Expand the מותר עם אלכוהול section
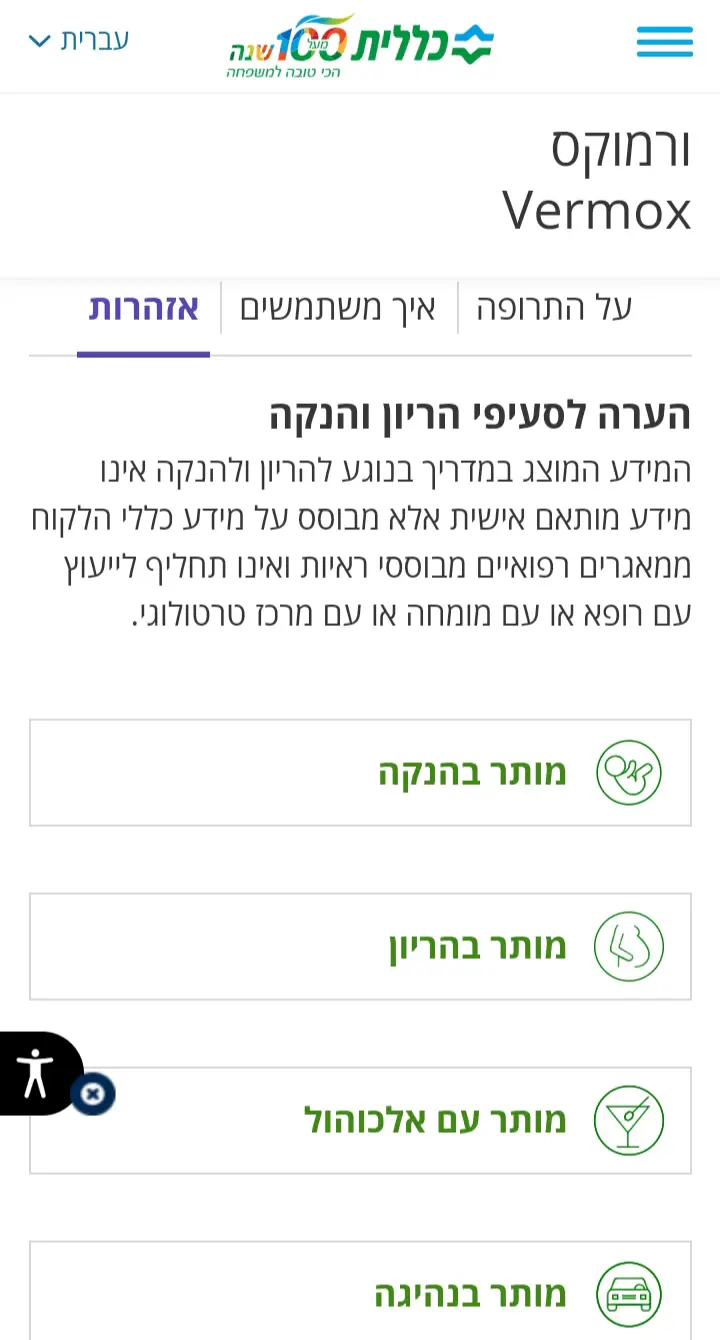Image resolution: width=720 pixels, height=1340 pixels. coord(360,1120)
